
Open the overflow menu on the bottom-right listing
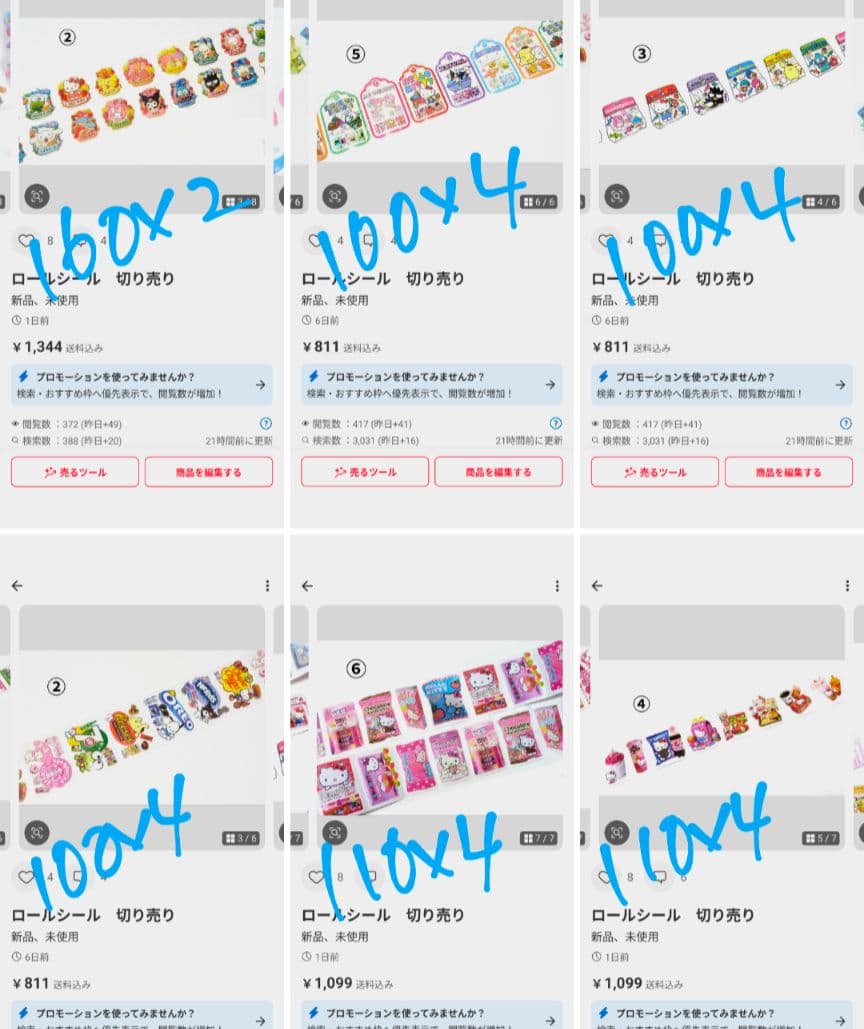pyautogui.click(x=845, y=586)
